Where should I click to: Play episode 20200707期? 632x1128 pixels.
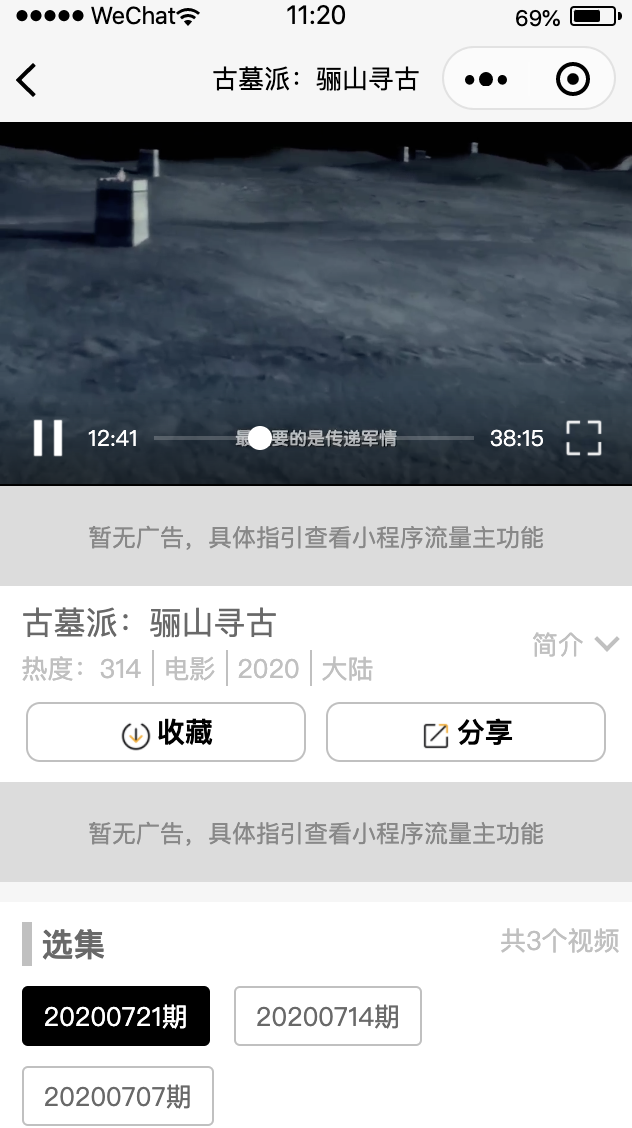point(118,1096)
